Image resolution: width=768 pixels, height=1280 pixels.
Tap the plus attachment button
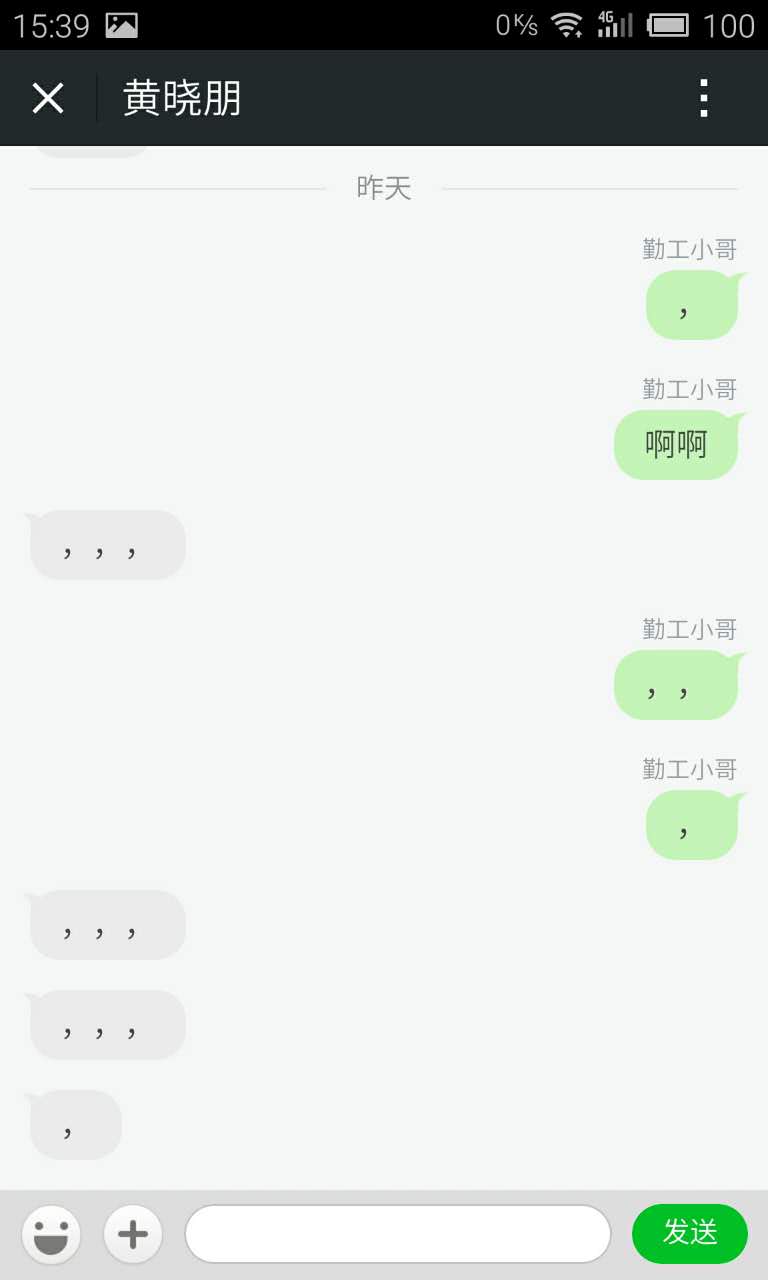[133, 1234]
